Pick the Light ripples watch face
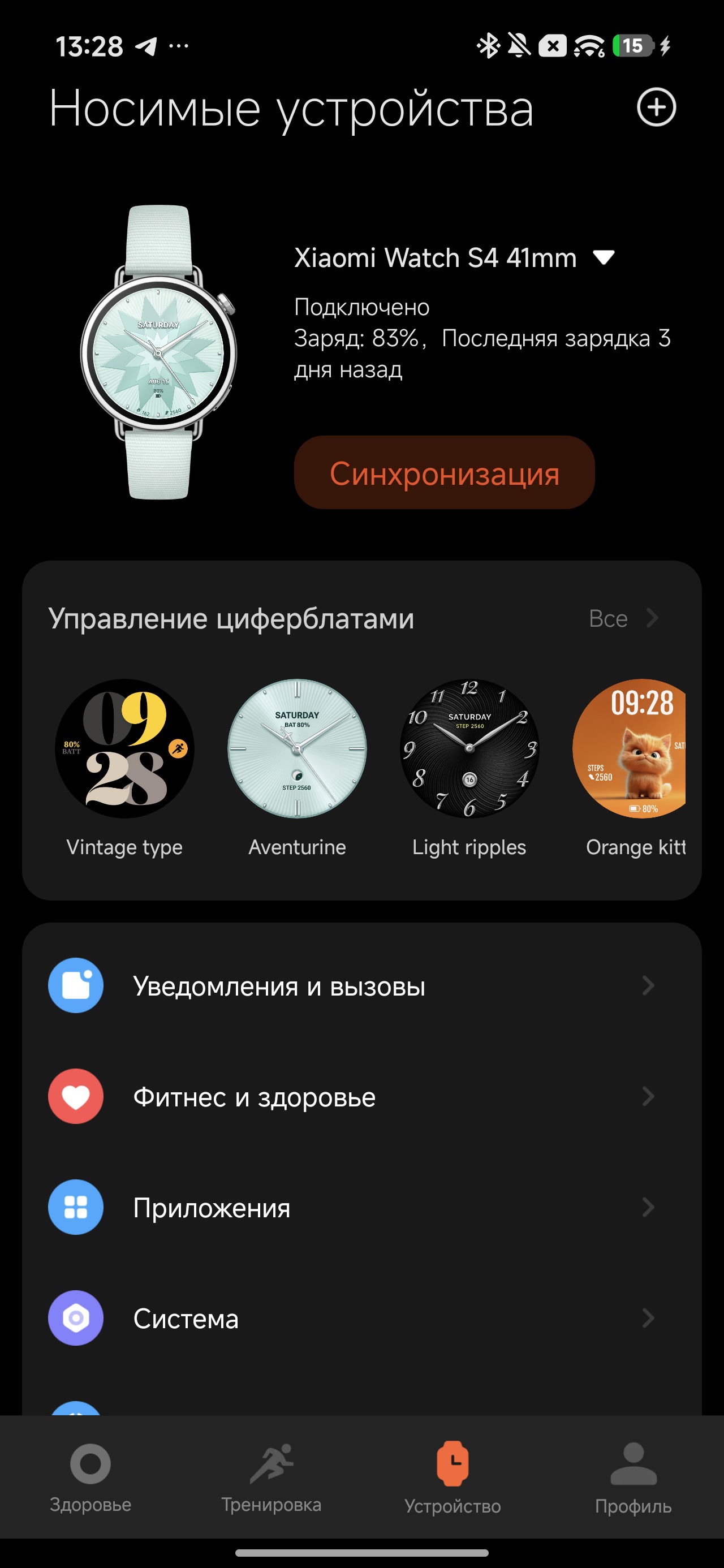The image size is (724, 1568). [469, 749]
